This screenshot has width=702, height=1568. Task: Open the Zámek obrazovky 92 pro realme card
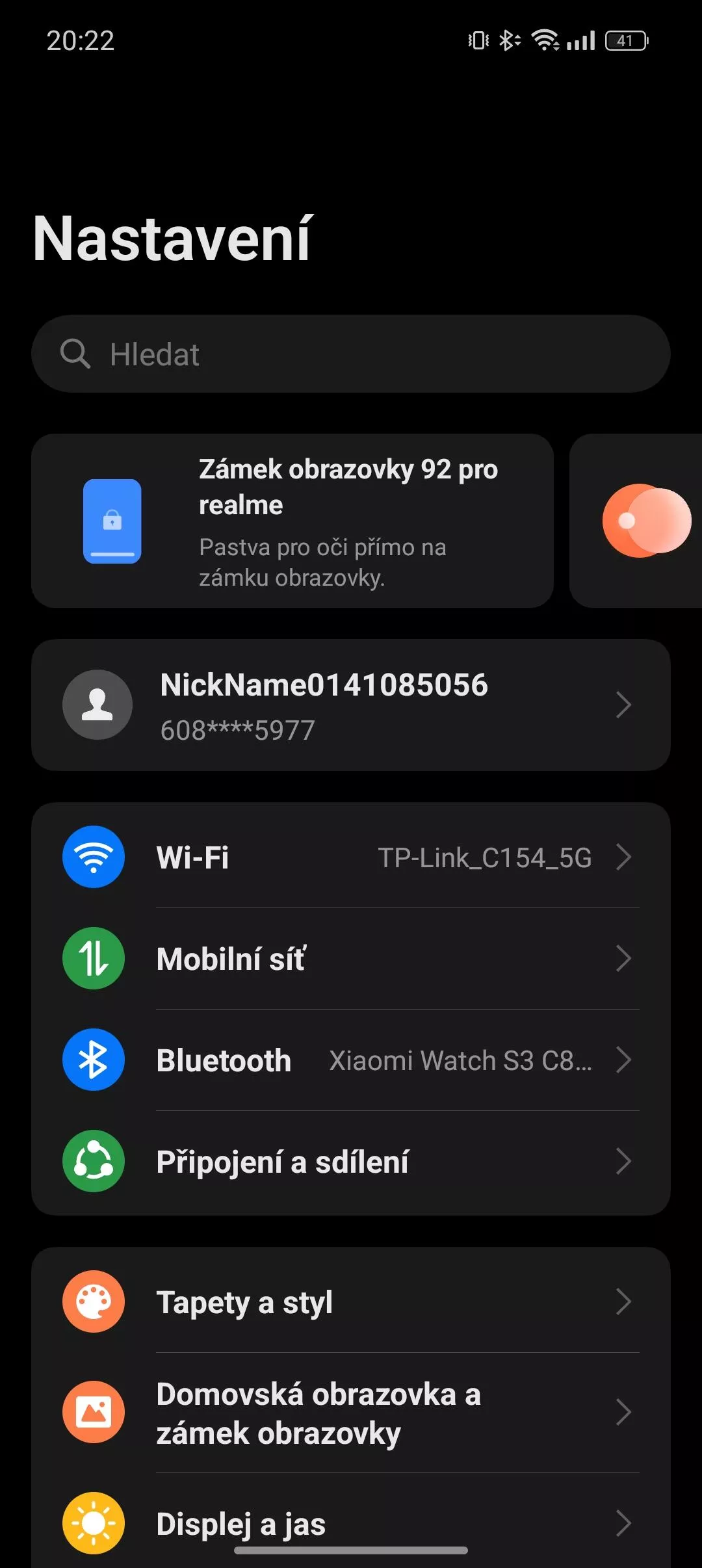[292, 521]
